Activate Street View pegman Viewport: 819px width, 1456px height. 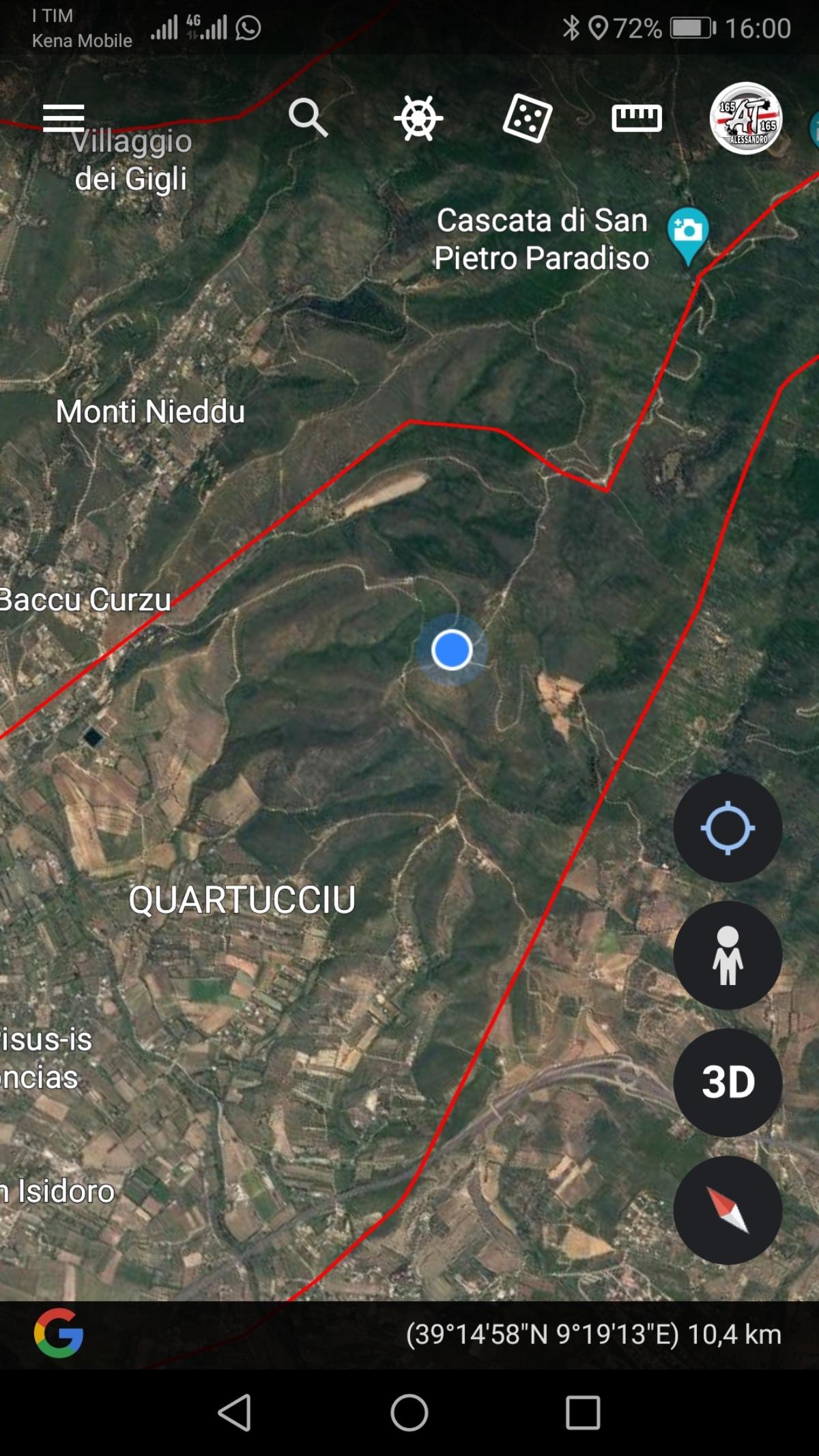click(728, 955)
